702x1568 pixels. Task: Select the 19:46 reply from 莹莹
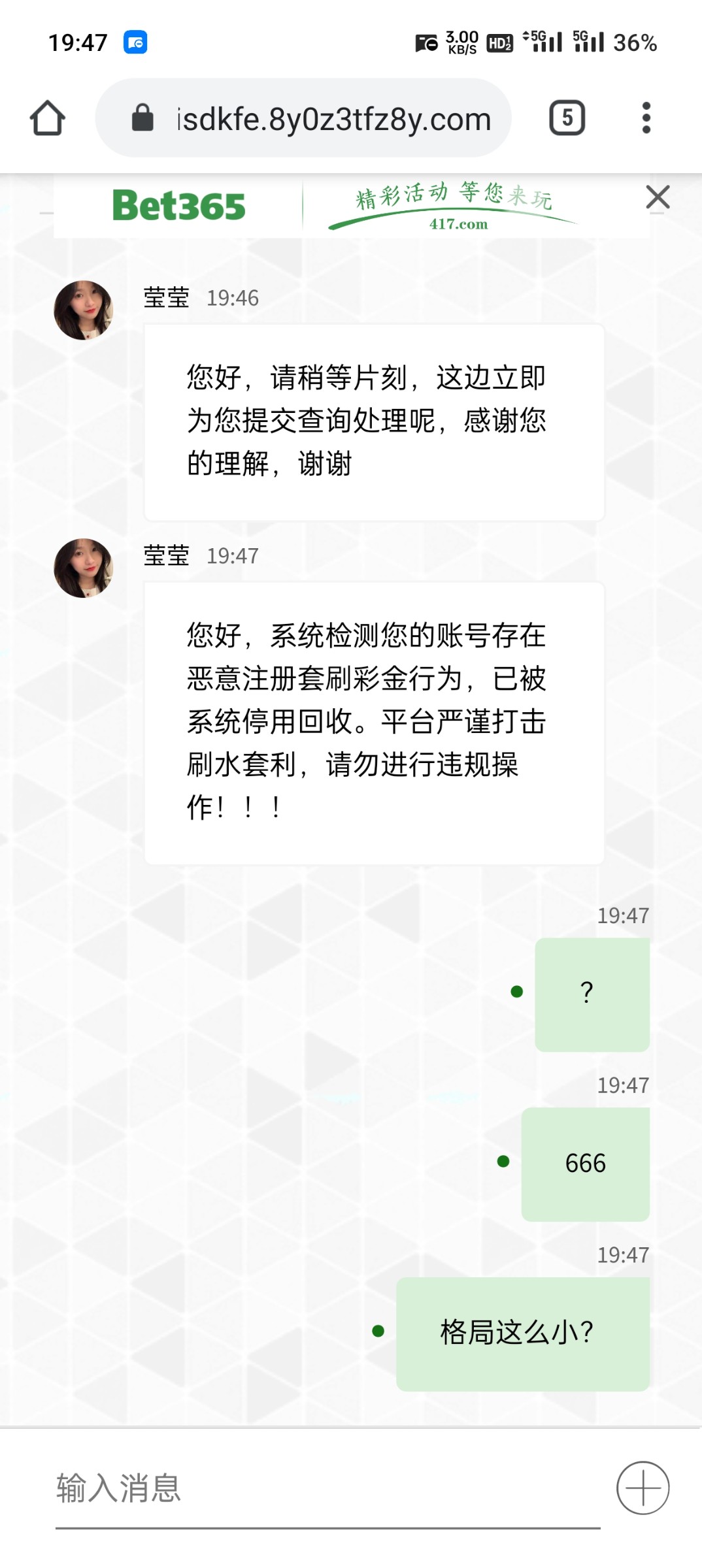click(x=373, y=421)
